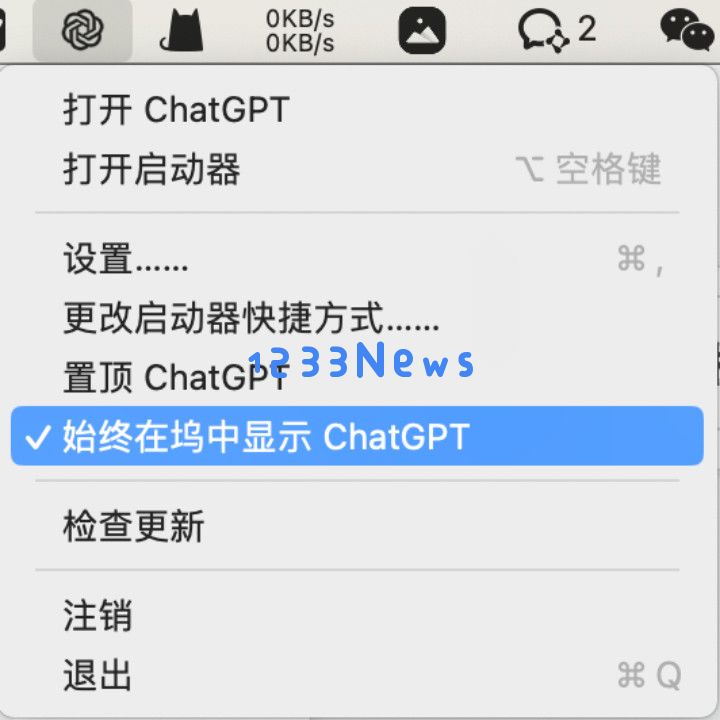
Task: Choose 退出 to quit ChatGPT
Action: [97, 676]
